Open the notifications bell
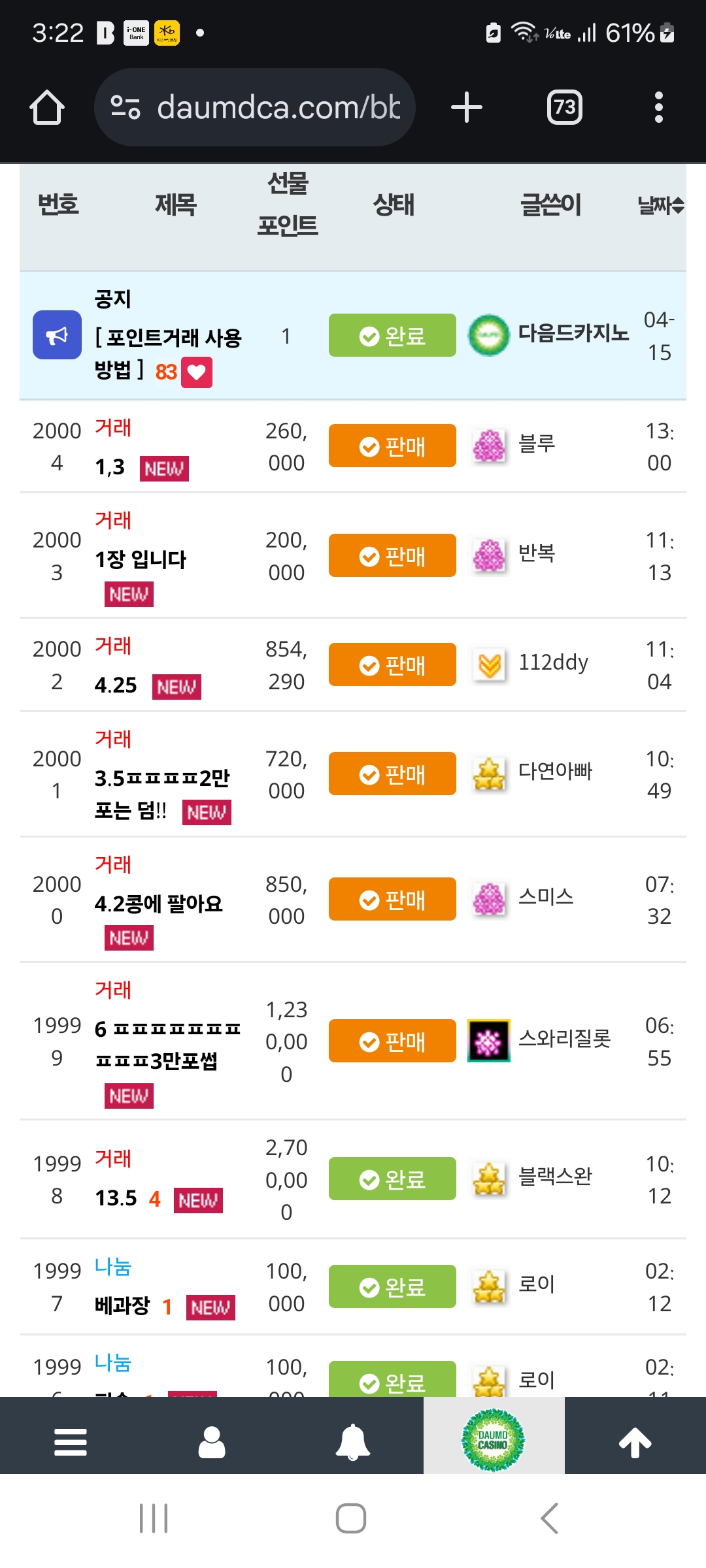 pos(353,1442)
